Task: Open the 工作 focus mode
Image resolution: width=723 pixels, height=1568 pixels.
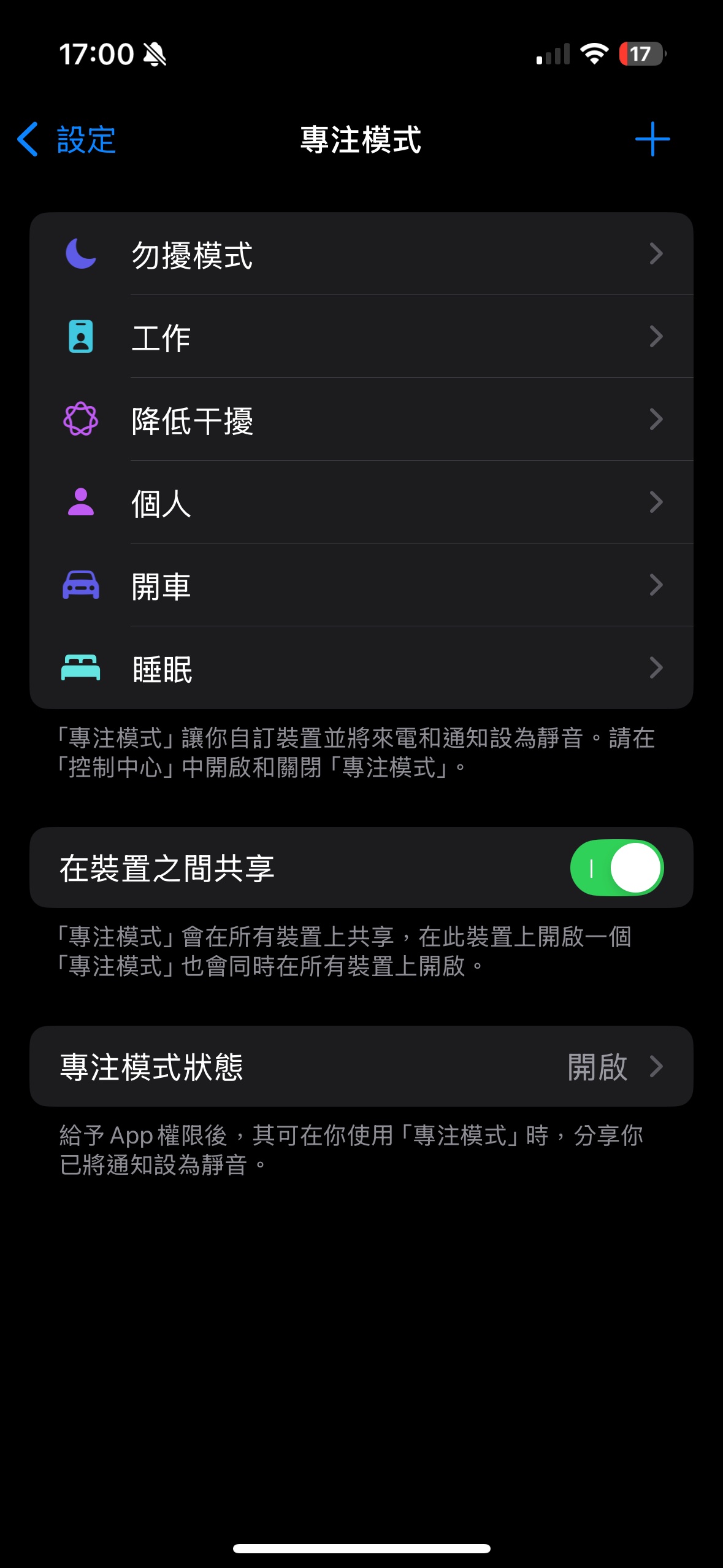Action: click(x=361, y=337)
